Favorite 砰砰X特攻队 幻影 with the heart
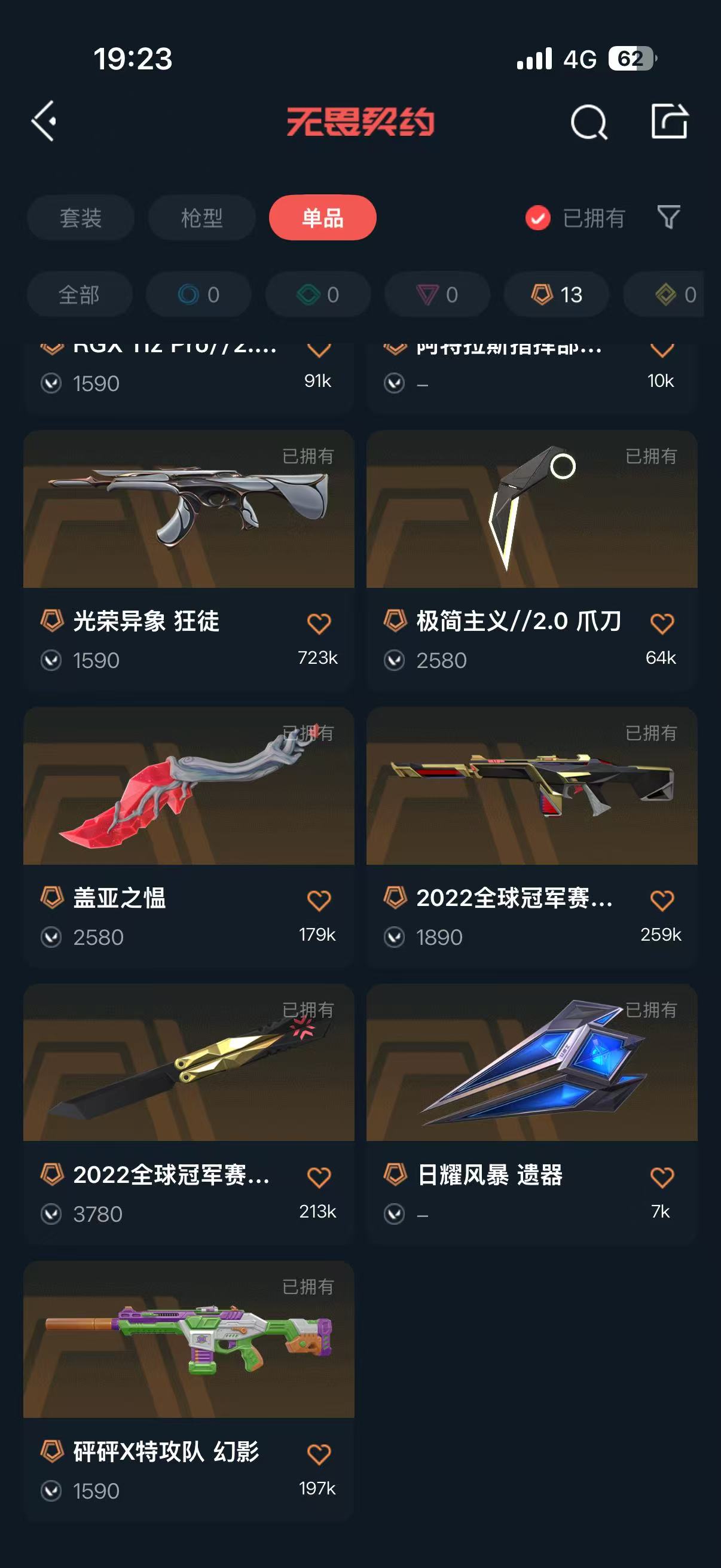721x1568 pixels. 319,1454
